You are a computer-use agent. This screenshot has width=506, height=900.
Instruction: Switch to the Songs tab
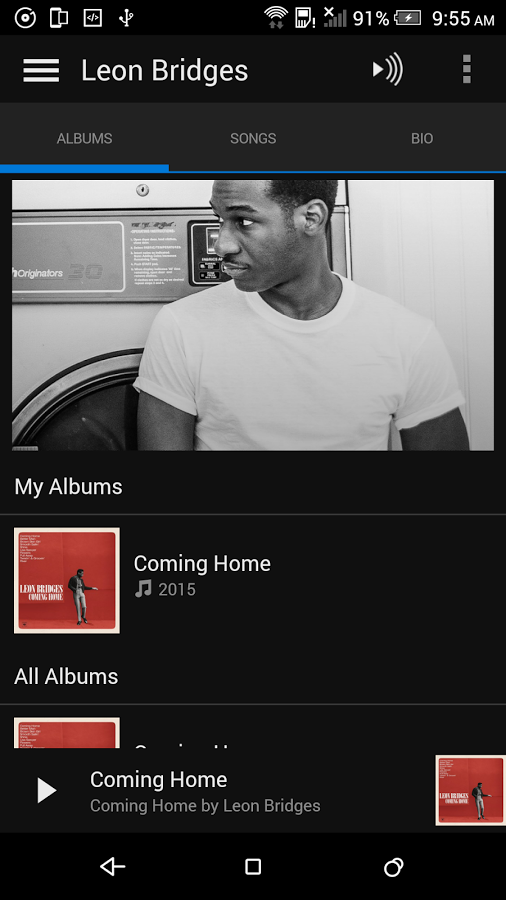(253, 138)
